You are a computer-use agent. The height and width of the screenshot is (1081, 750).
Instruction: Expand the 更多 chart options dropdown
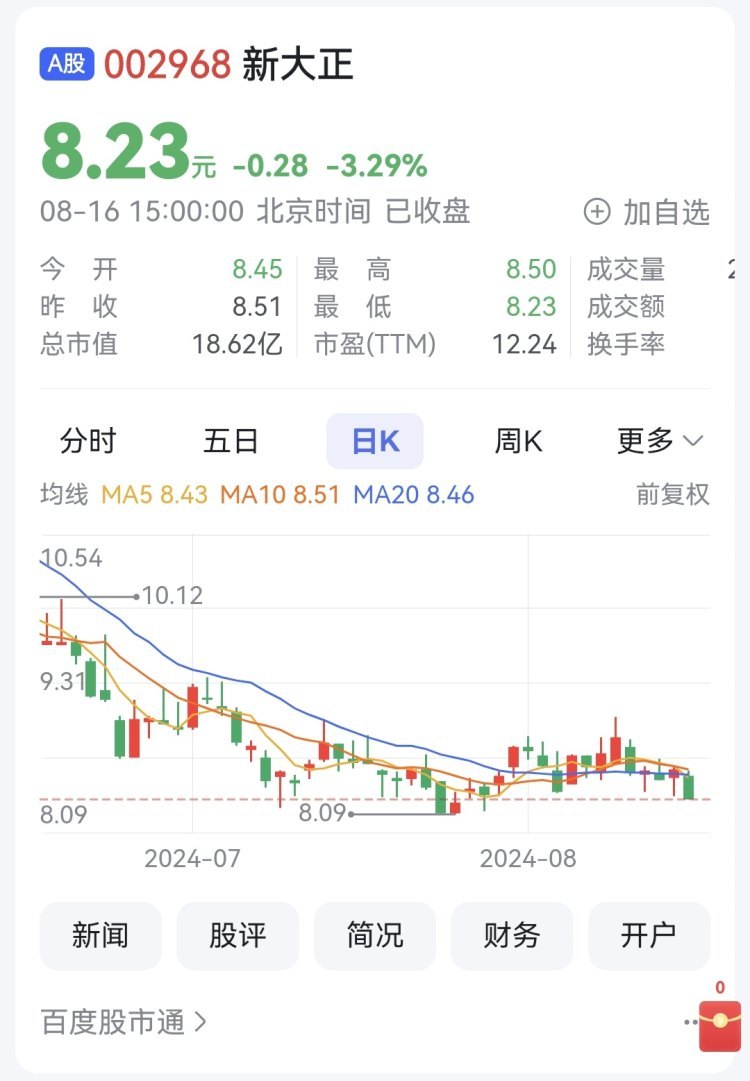[660, 441]
